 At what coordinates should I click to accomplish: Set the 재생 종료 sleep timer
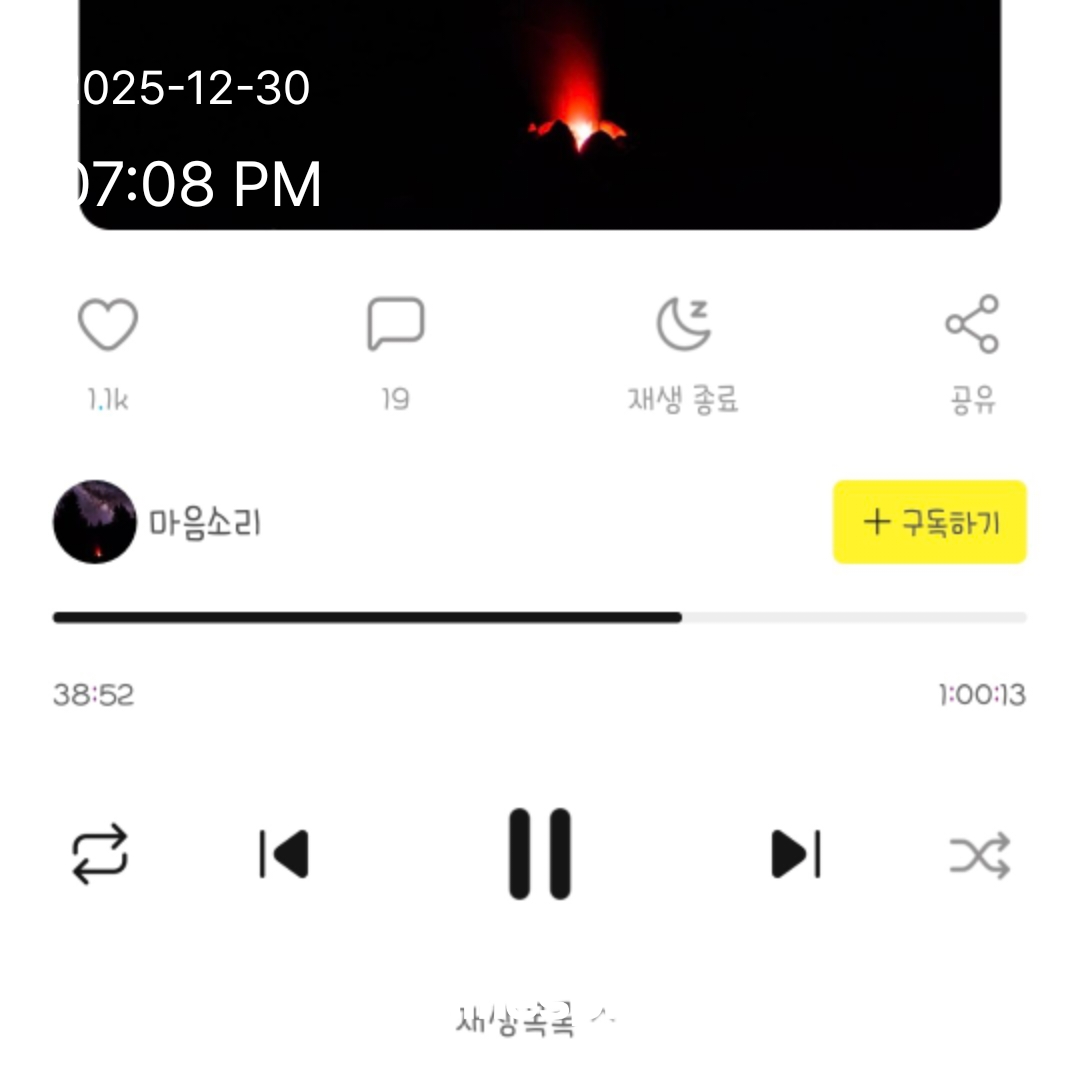tap(683, 326)
